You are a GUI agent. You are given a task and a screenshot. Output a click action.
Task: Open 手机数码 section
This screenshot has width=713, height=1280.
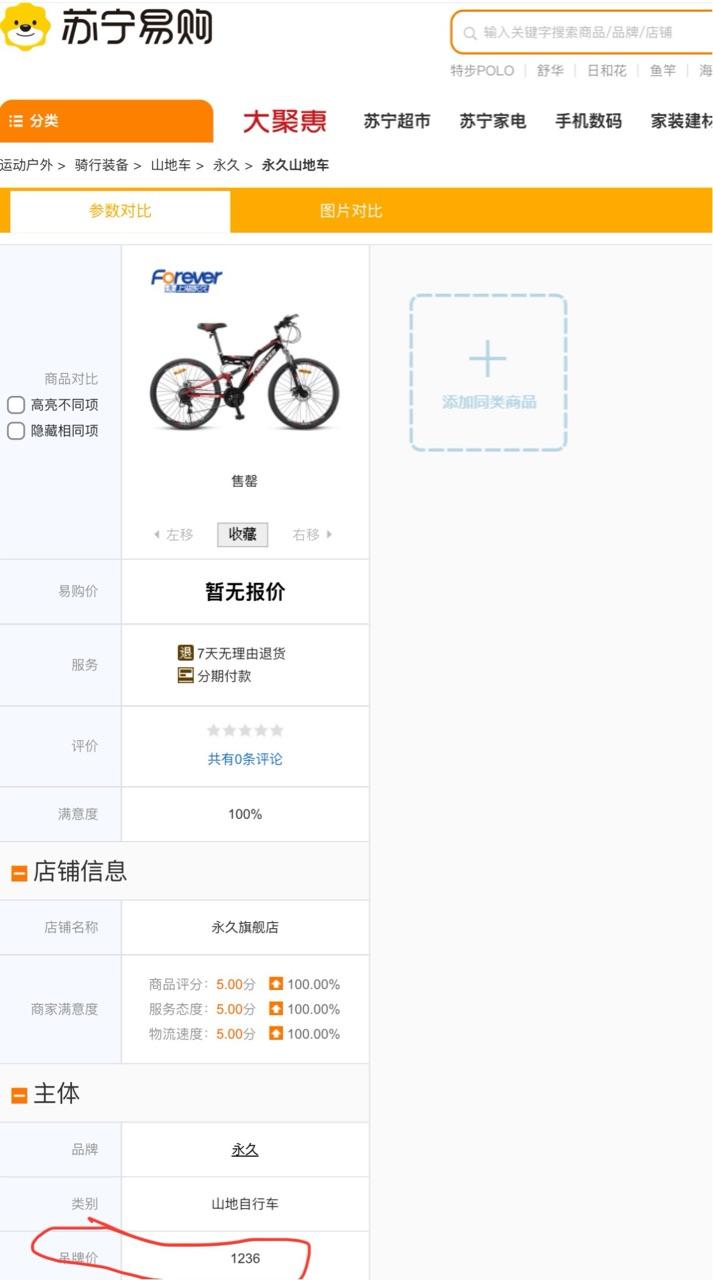tap(588, 121)
